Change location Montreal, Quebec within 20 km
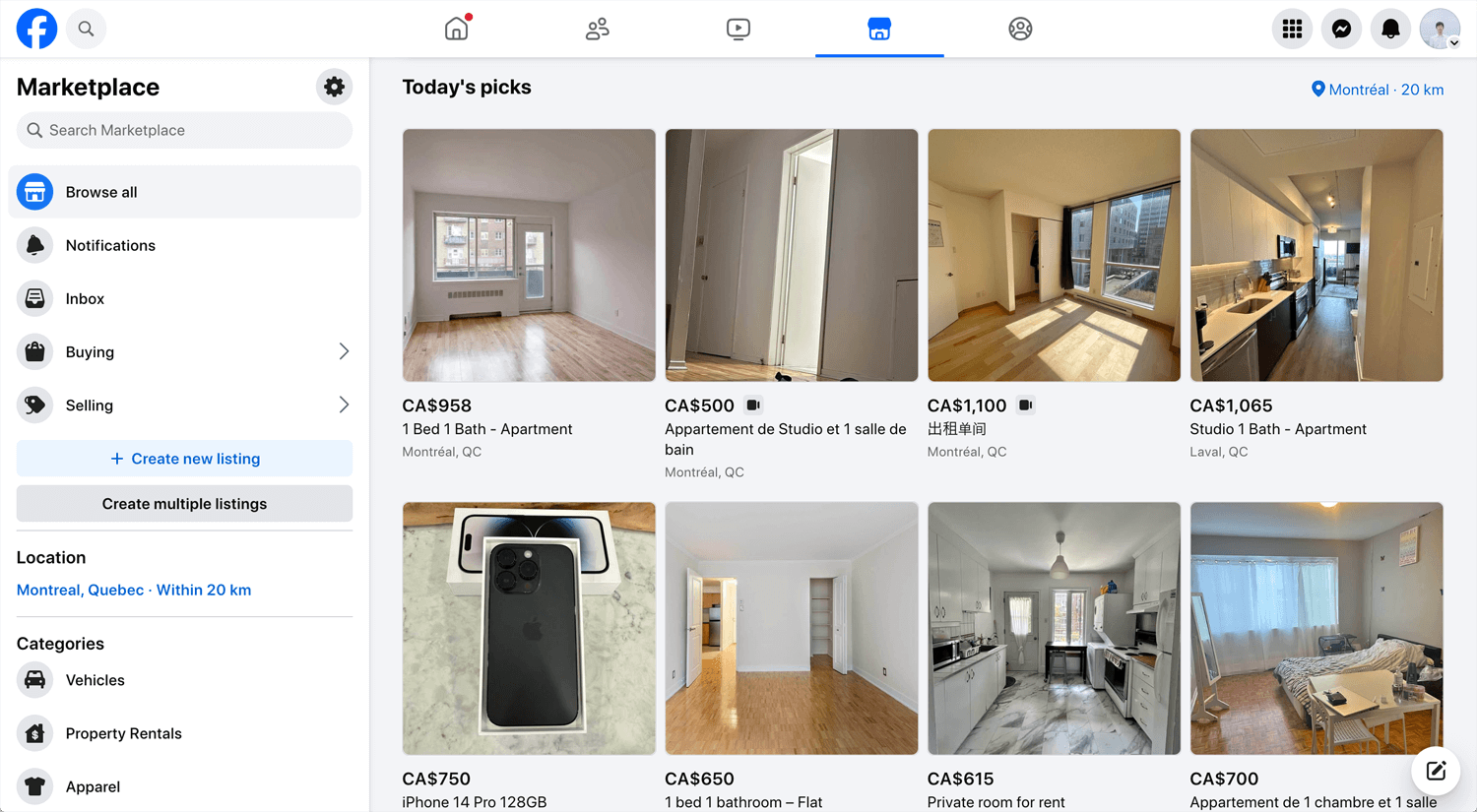1477x812 pixels. tap(134, 590)
